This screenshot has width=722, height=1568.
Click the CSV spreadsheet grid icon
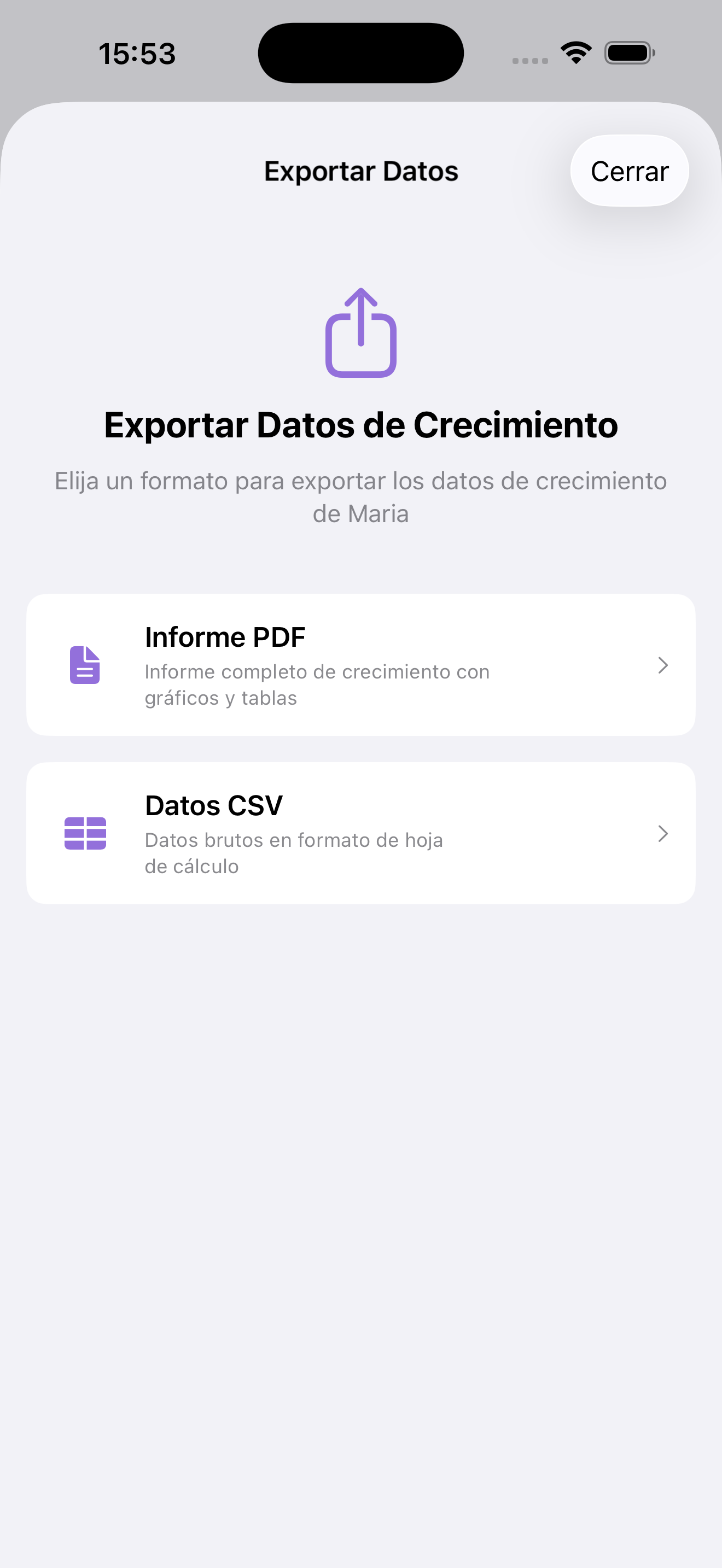(x=85, y=834)
